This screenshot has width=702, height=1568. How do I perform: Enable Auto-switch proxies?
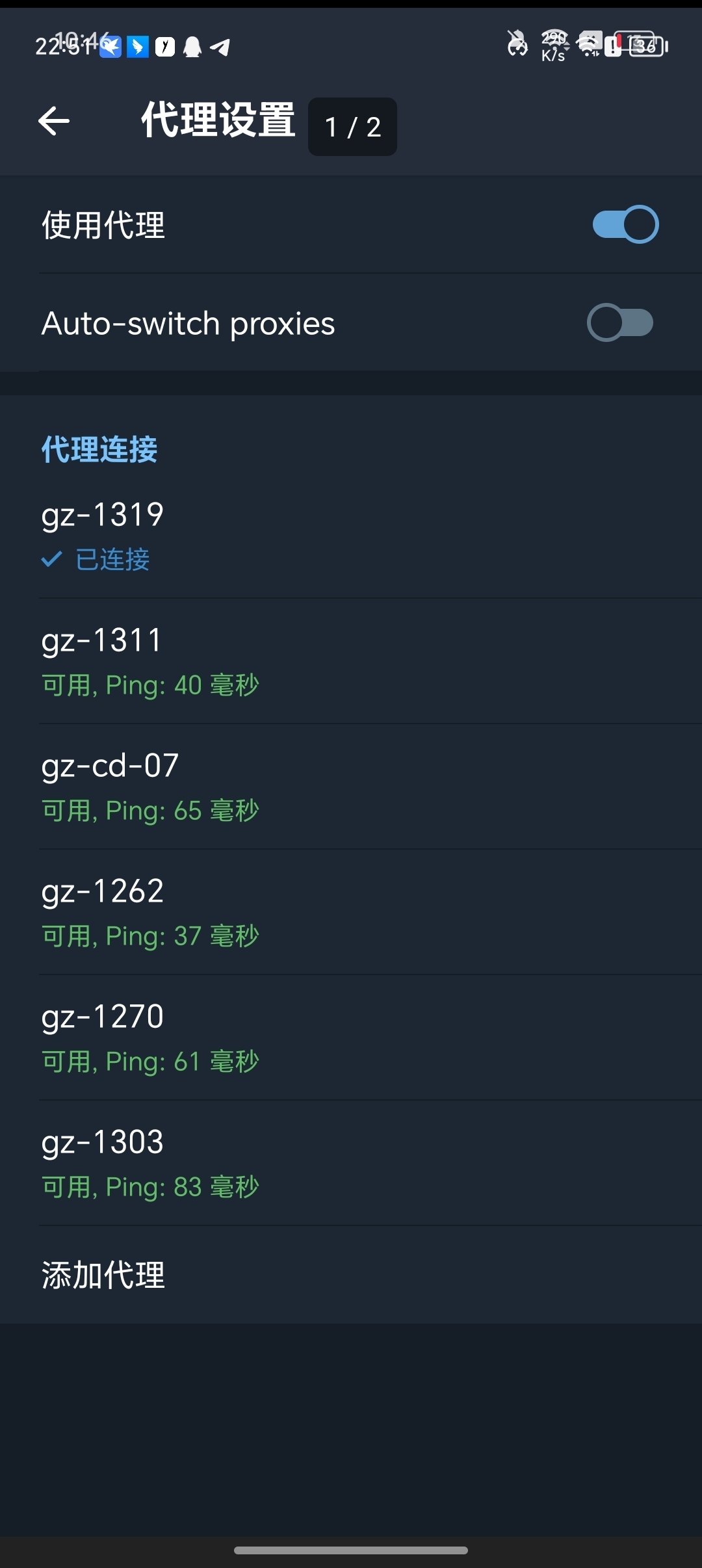[620, 322]
